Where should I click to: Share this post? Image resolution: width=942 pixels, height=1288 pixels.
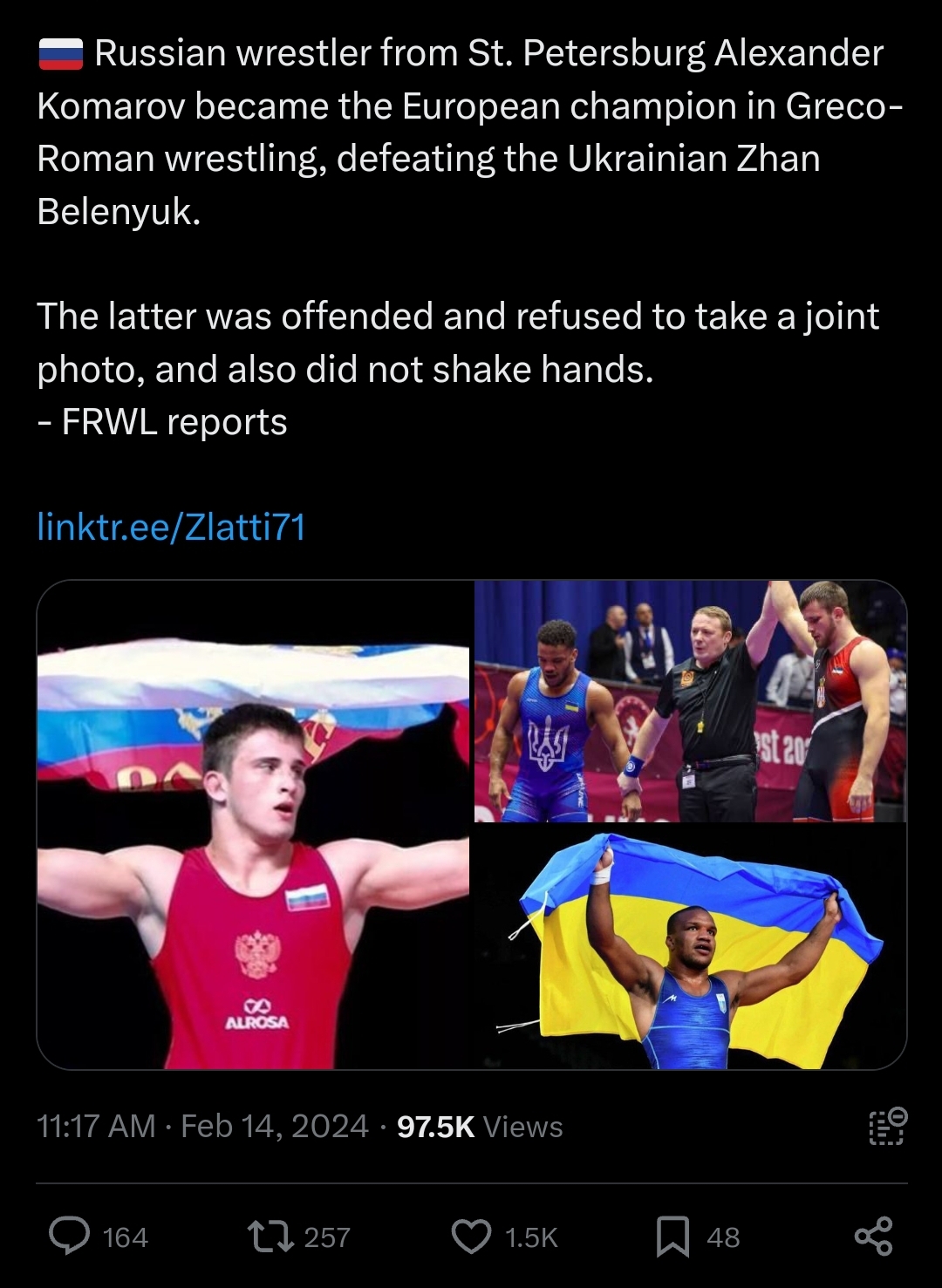coord(873,1236)
